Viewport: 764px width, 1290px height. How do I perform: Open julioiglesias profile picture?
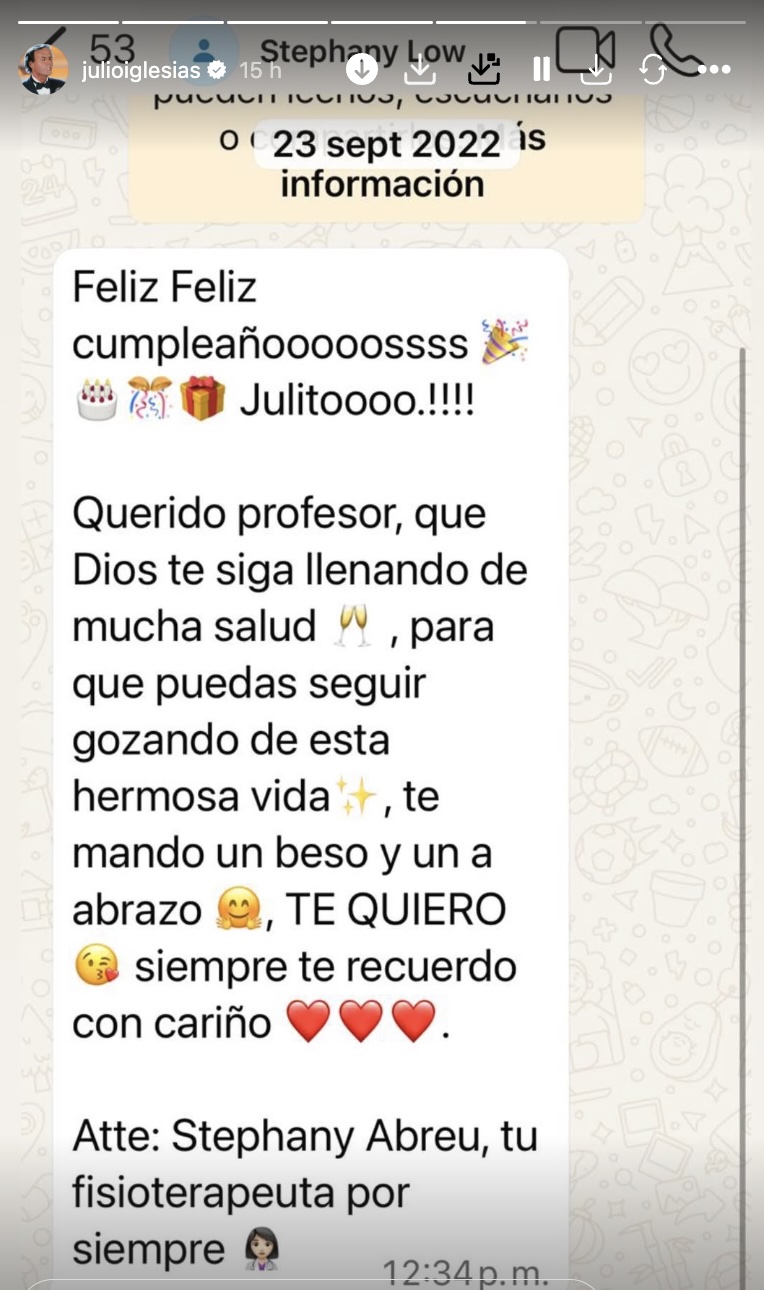(43, 70)
